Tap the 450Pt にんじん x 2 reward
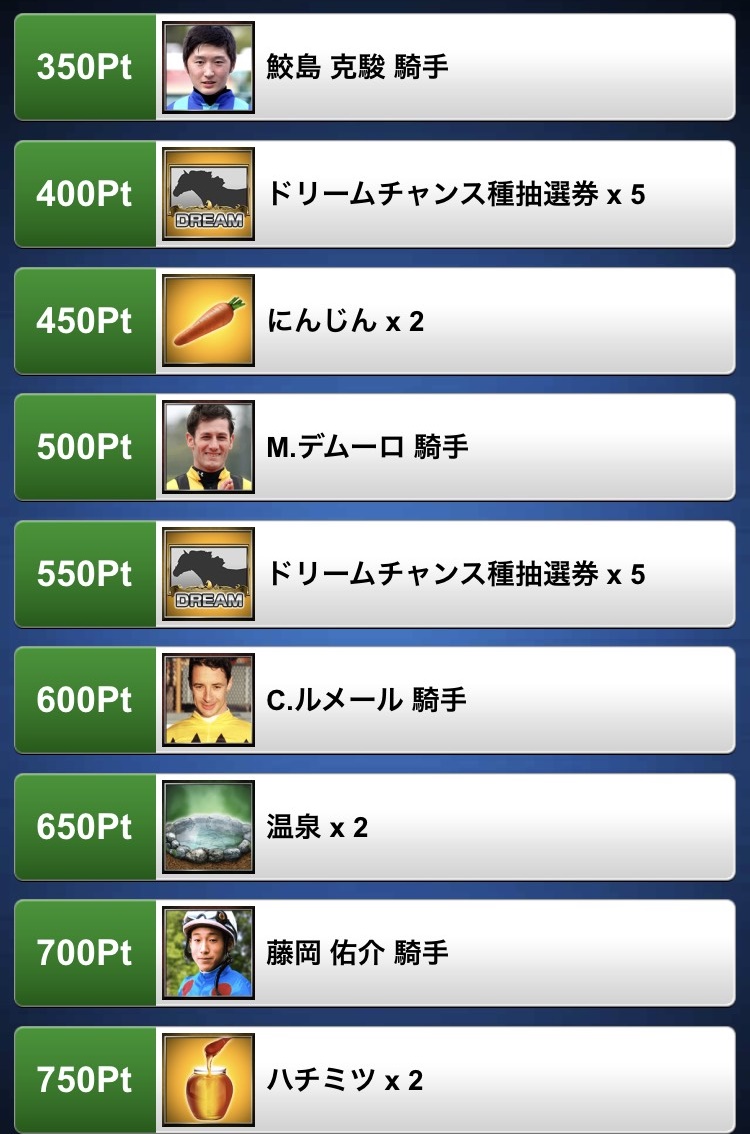750x1134 pixels. (375, 320)
